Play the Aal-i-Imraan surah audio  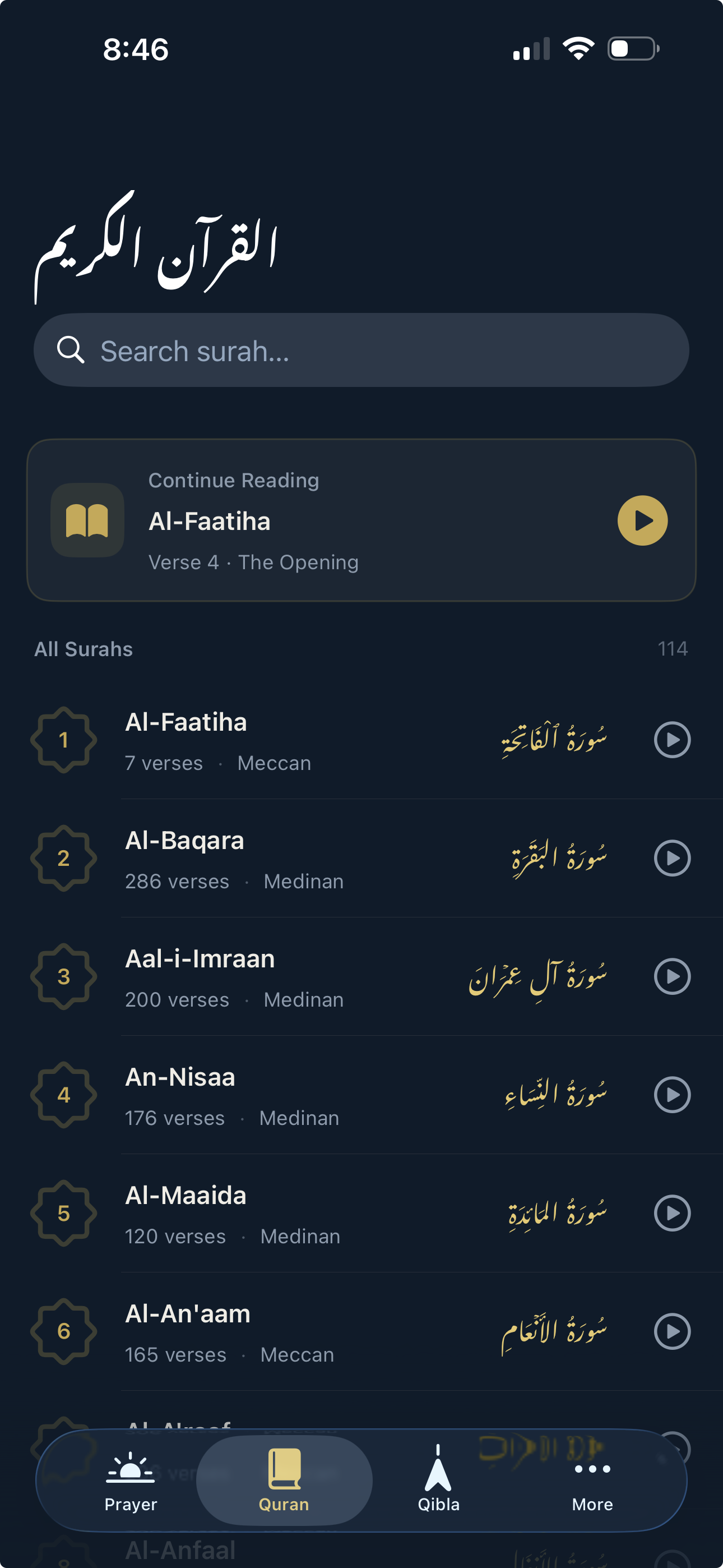click(x=672, y=976)
